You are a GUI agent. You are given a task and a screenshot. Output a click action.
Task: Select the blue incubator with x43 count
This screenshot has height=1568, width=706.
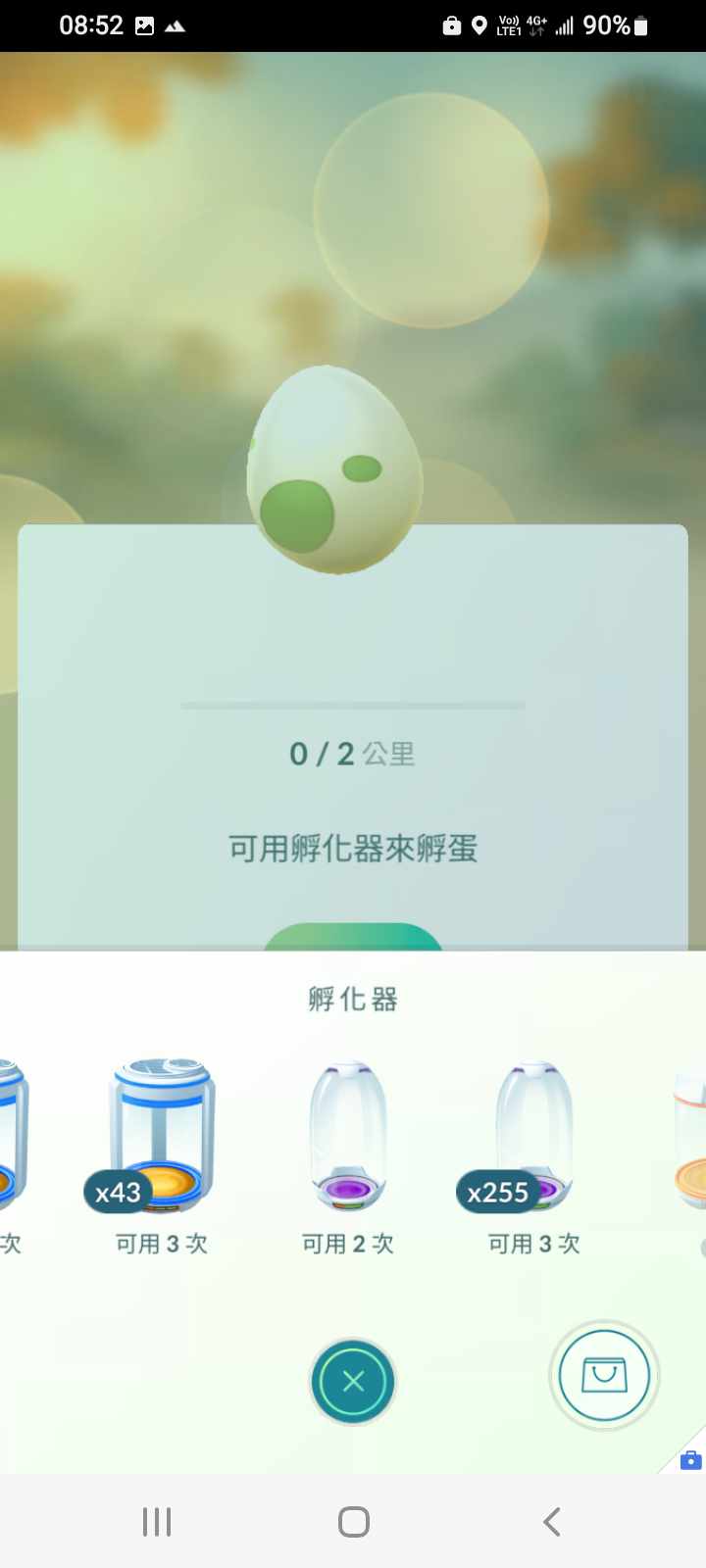(162, 1137)
